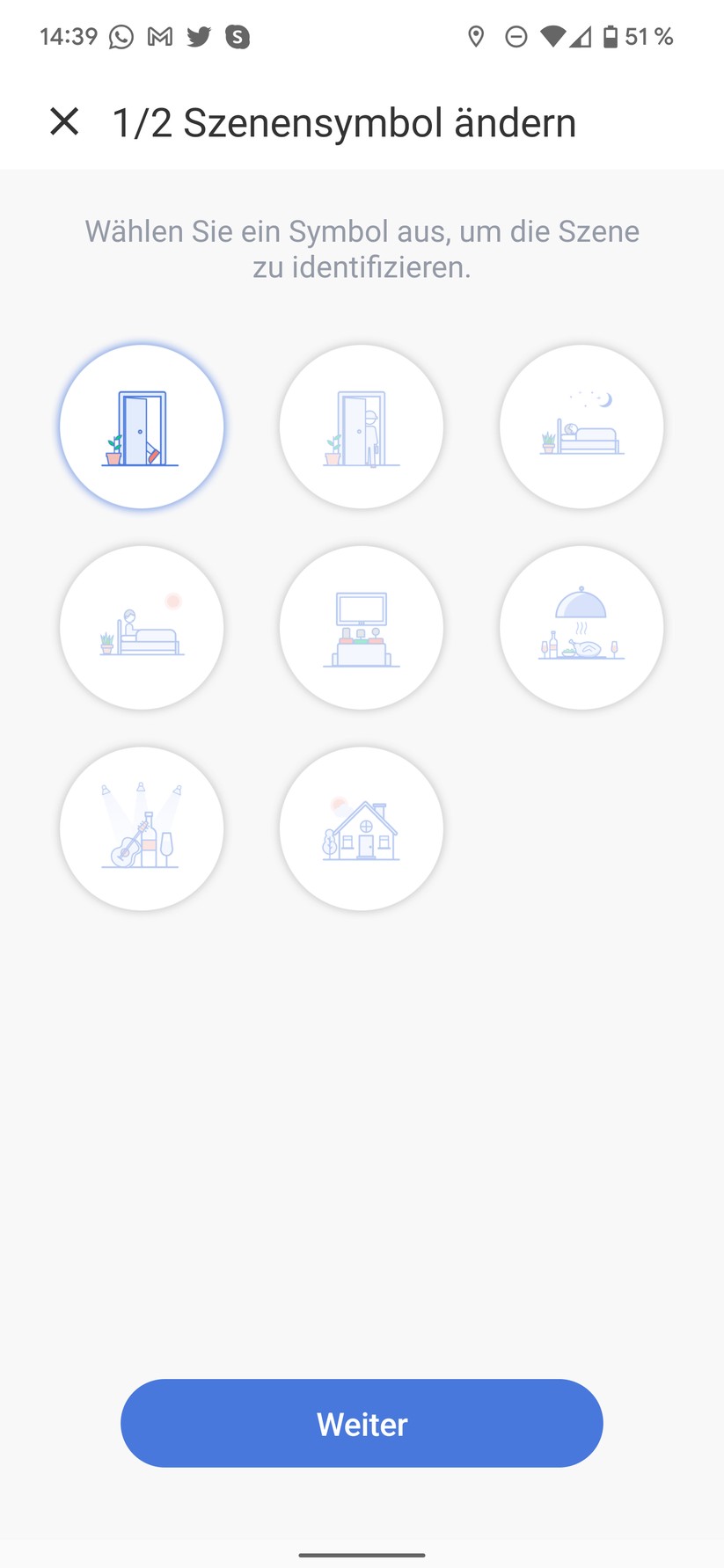
Task: Tap the location pin status icon
Action: pos(477,36)
